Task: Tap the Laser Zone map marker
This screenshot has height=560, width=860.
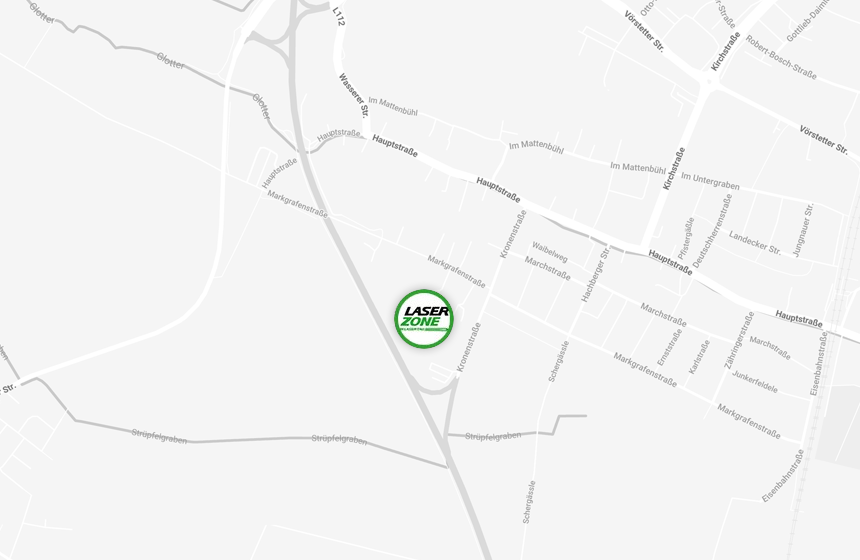Action: coord(424,319)
